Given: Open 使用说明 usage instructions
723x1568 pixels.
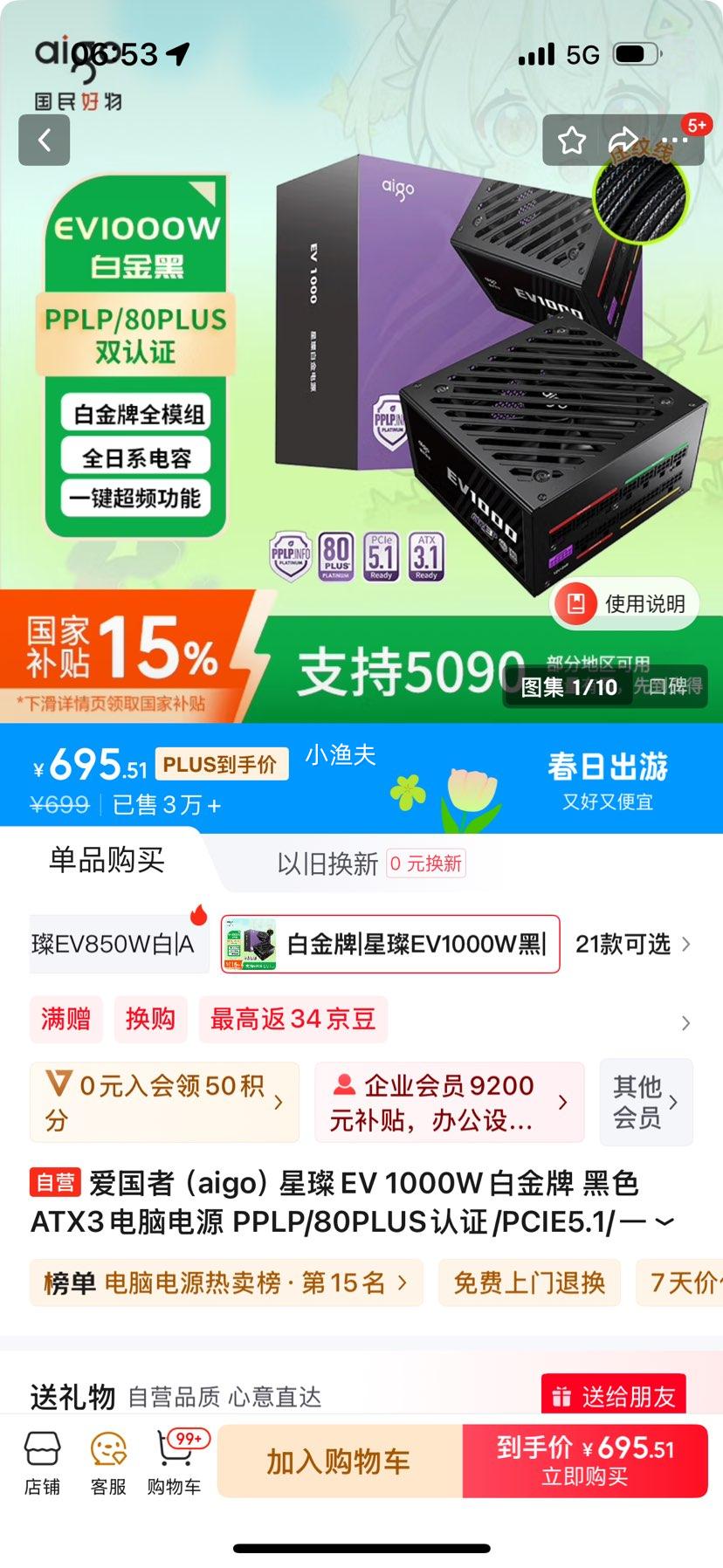Looking at the screenshot, I should pyautogui.click(x=625, y=602).
